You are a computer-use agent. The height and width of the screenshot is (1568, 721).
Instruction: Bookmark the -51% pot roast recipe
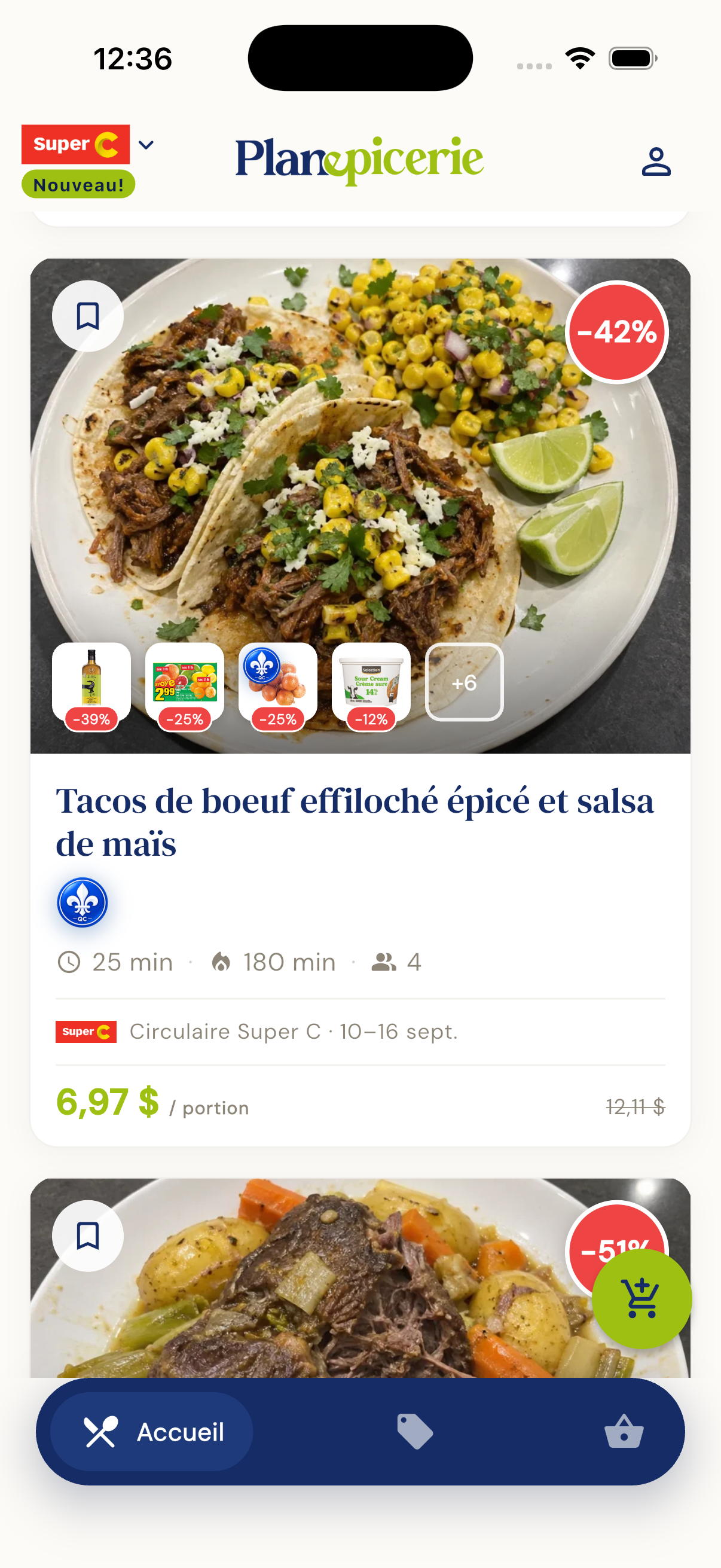(x=88, y=1236)
